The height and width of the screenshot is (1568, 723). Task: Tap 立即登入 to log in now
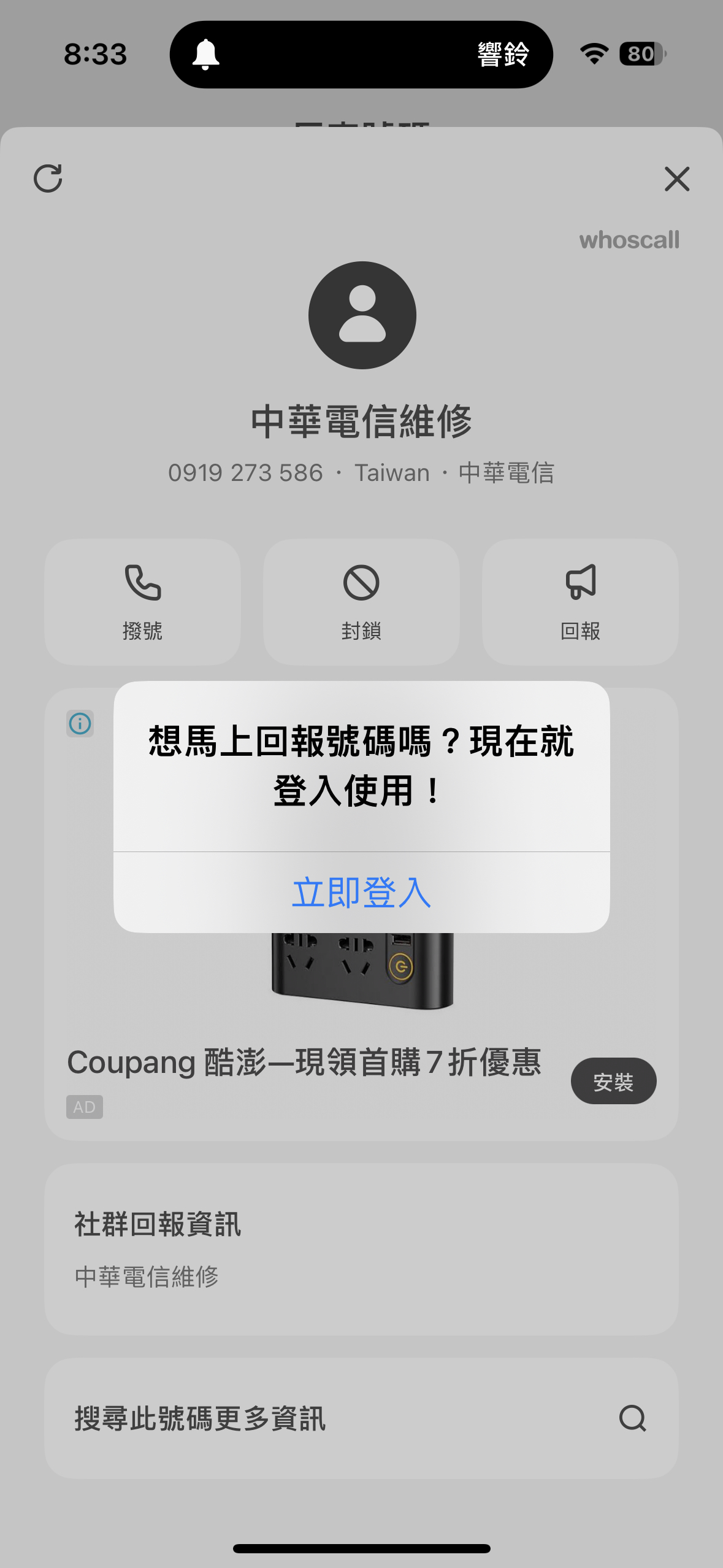pyautogui.click(x=361, y=892)
